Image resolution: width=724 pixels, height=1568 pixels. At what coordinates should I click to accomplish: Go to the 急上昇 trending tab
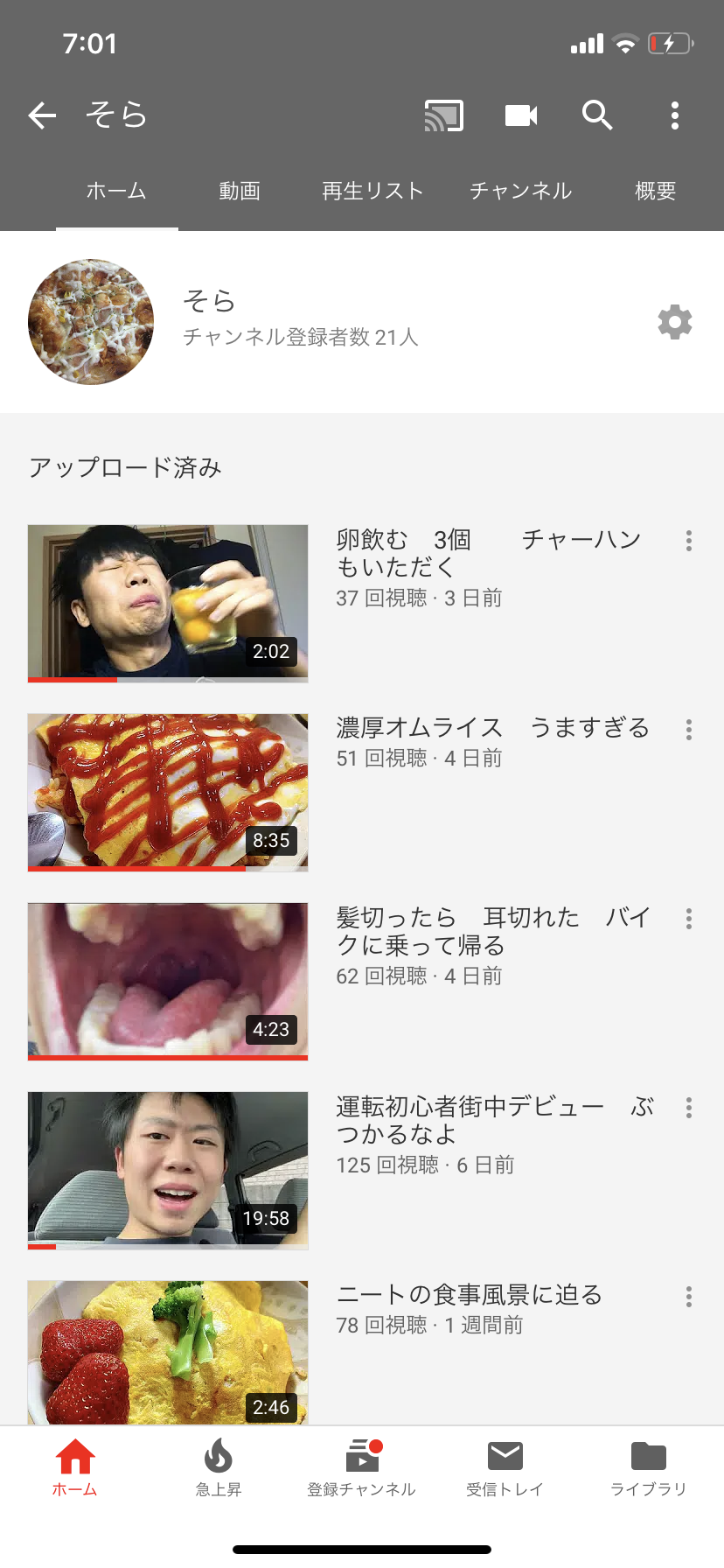[x=218, y=1466]
